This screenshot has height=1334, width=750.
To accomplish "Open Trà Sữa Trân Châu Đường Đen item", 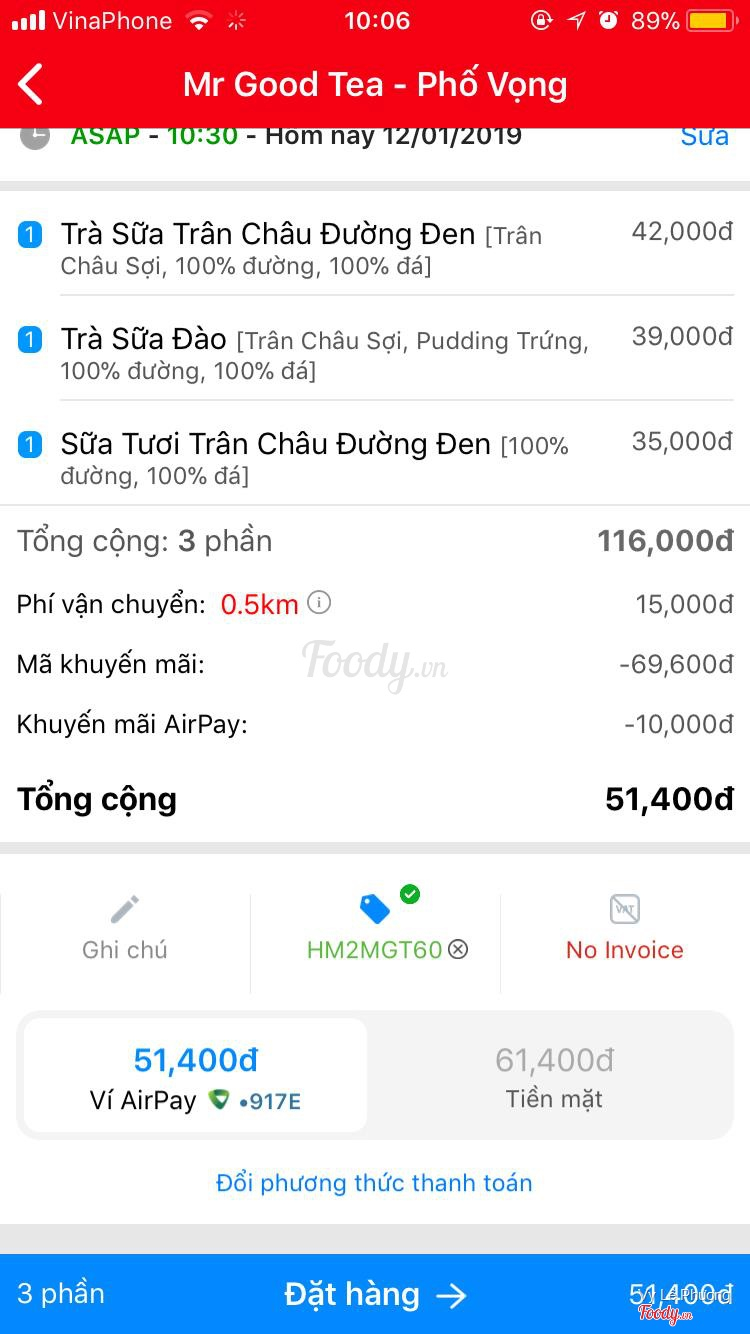I will (x=300, y=248).
